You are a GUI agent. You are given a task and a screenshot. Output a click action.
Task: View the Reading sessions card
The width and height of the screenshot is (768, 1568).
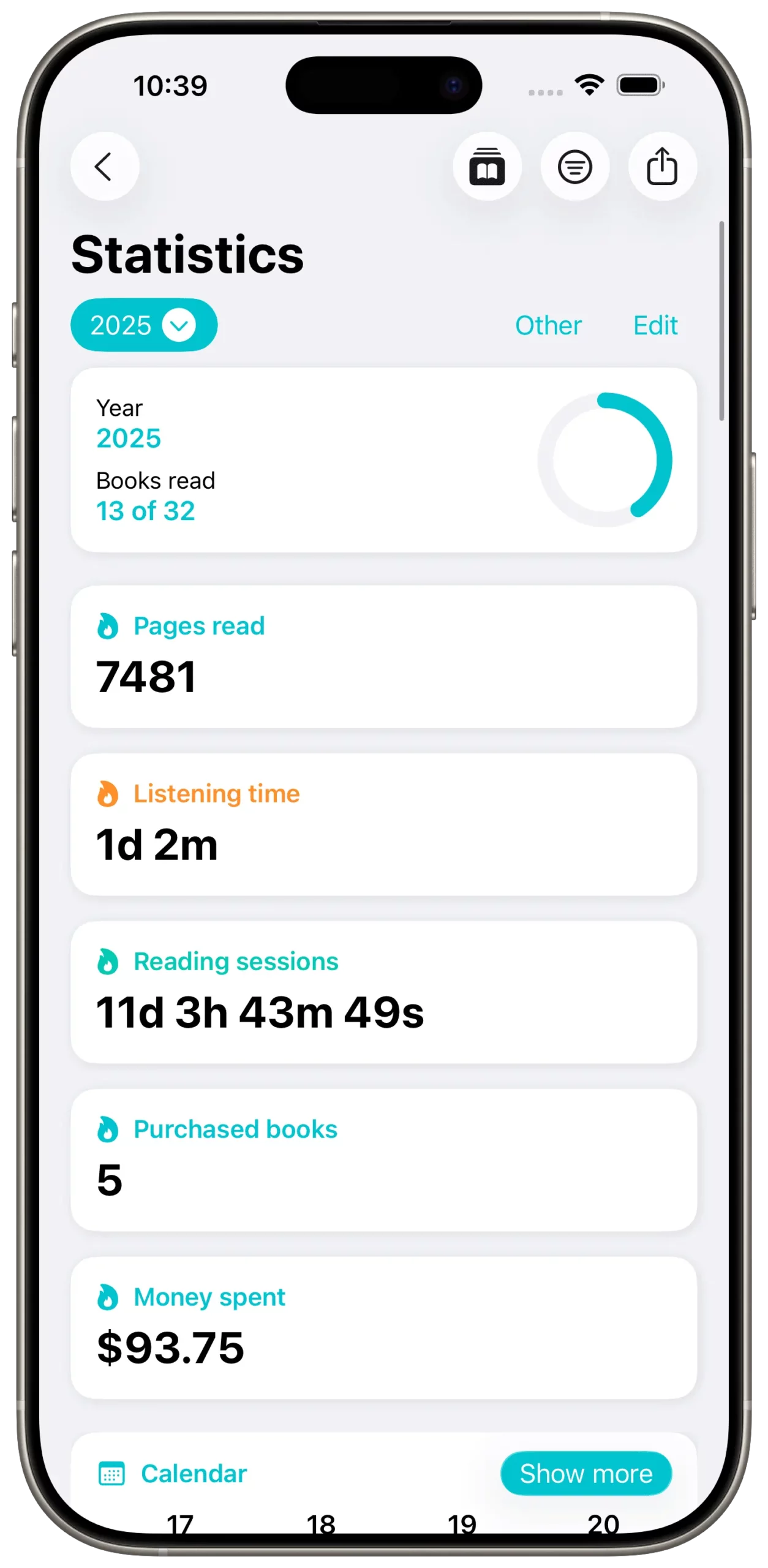point(383,992)
